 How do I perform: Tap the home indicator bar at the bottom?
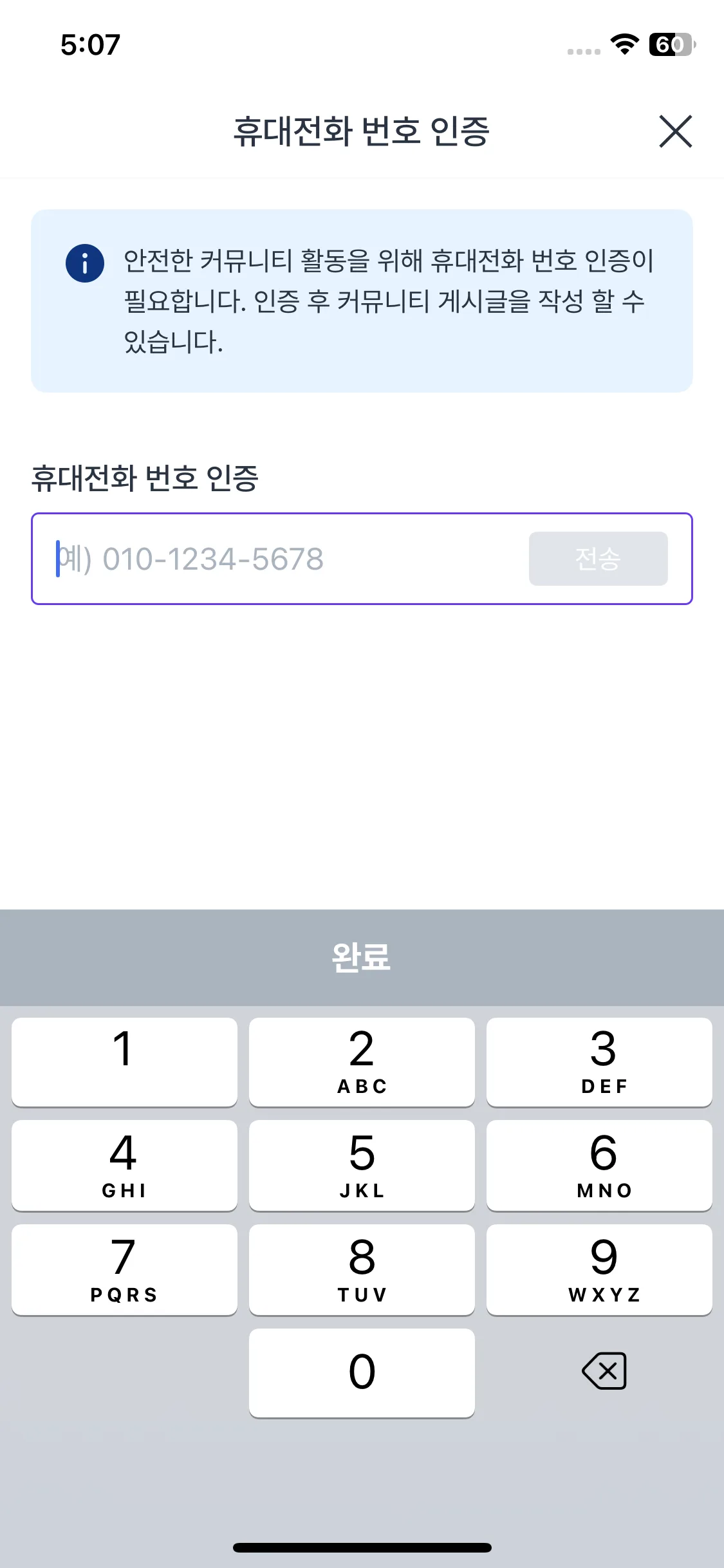362,1547
